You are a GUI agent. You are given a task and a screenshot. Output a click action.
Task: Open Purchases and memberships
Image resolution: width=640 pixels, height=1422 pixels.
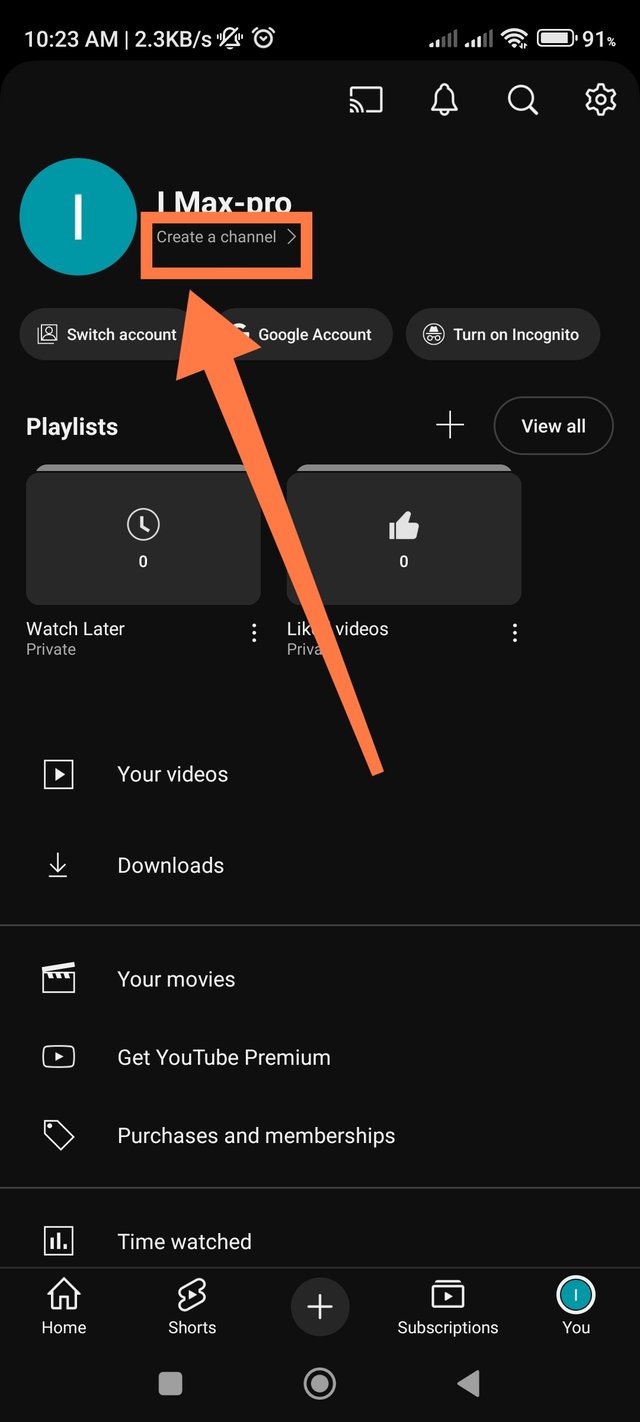[256, 1136]
